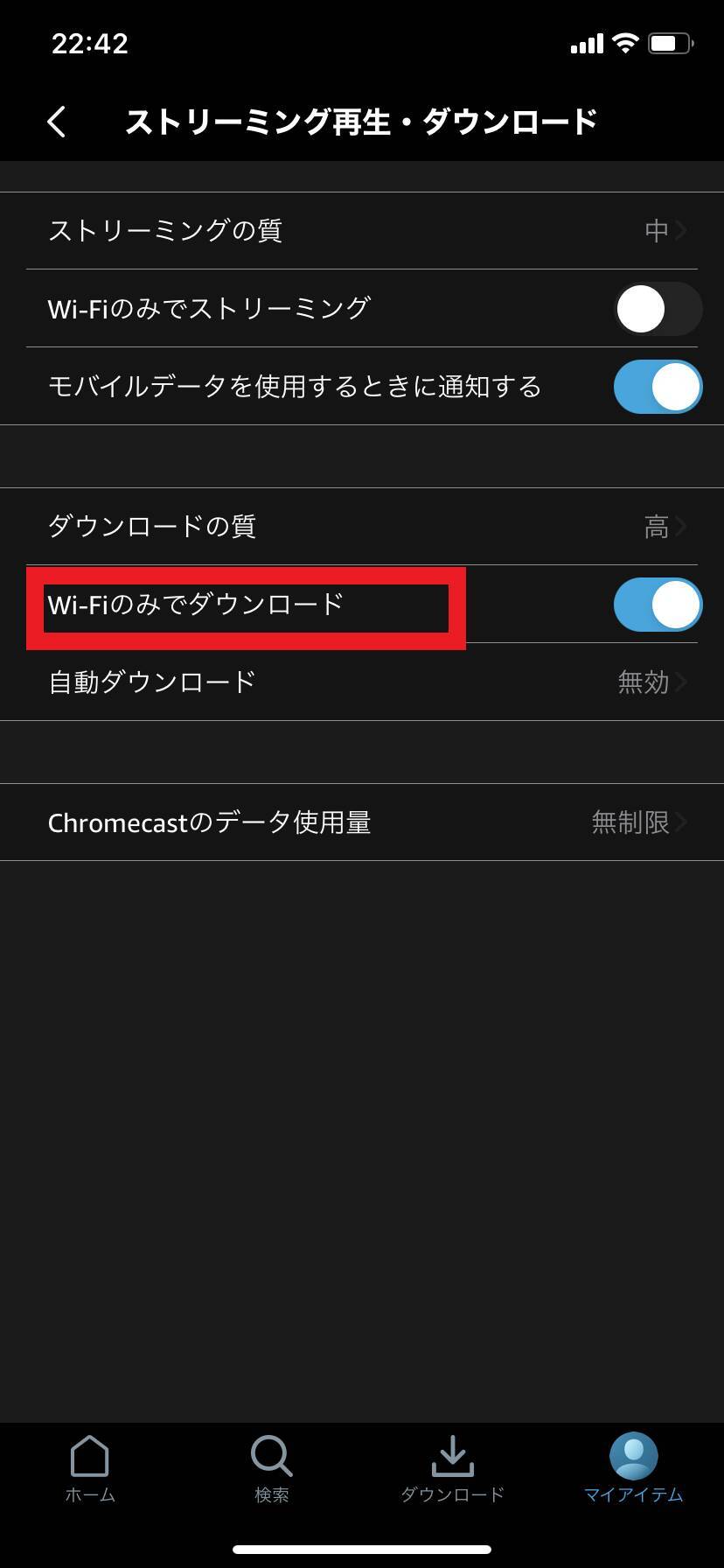The height and width of the screenshot is (1568, 724).
Task: Disable Wi-Fiのみでダウンロード switch
Action: pyautogui.click(x=658, y=605)
